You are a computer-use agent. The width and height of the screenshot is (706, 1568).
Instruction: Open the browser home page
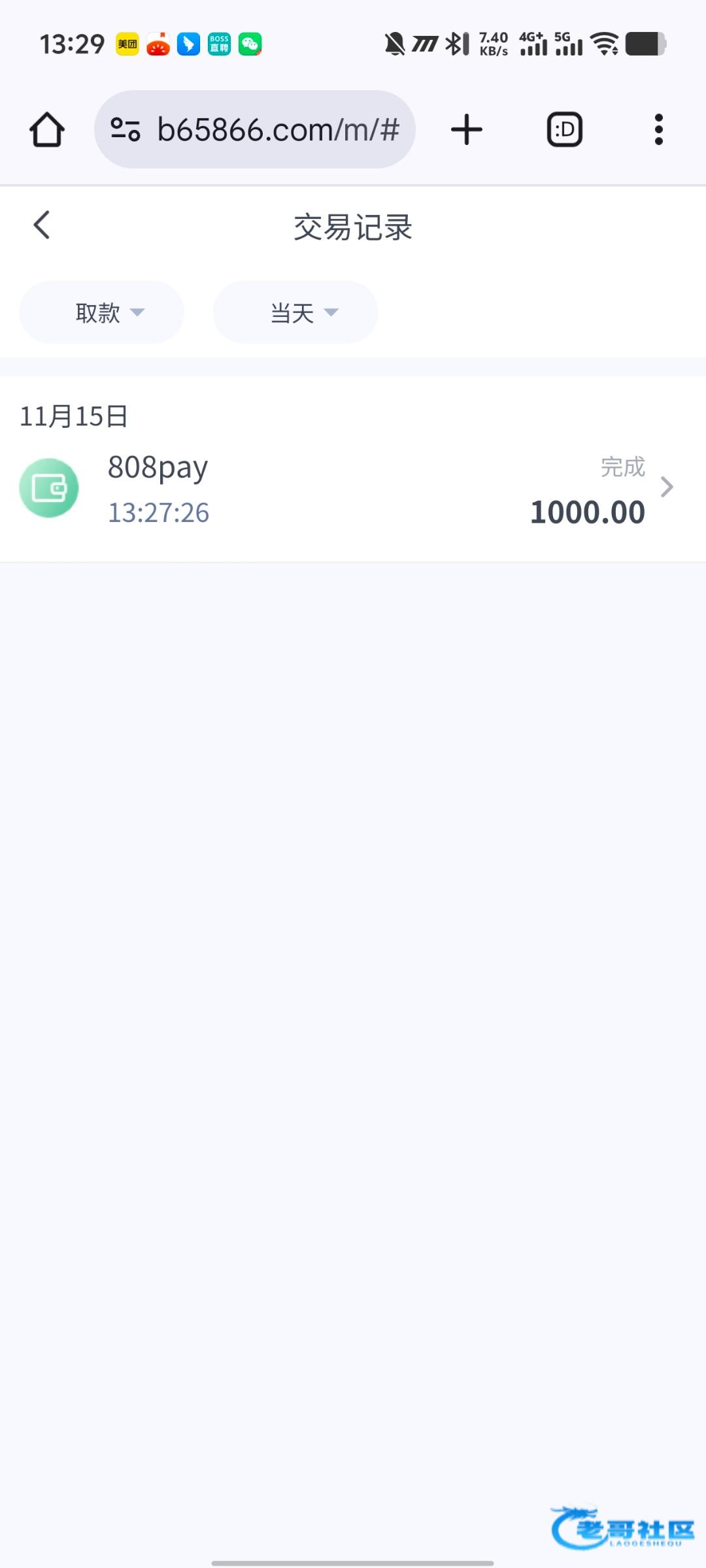47,129
